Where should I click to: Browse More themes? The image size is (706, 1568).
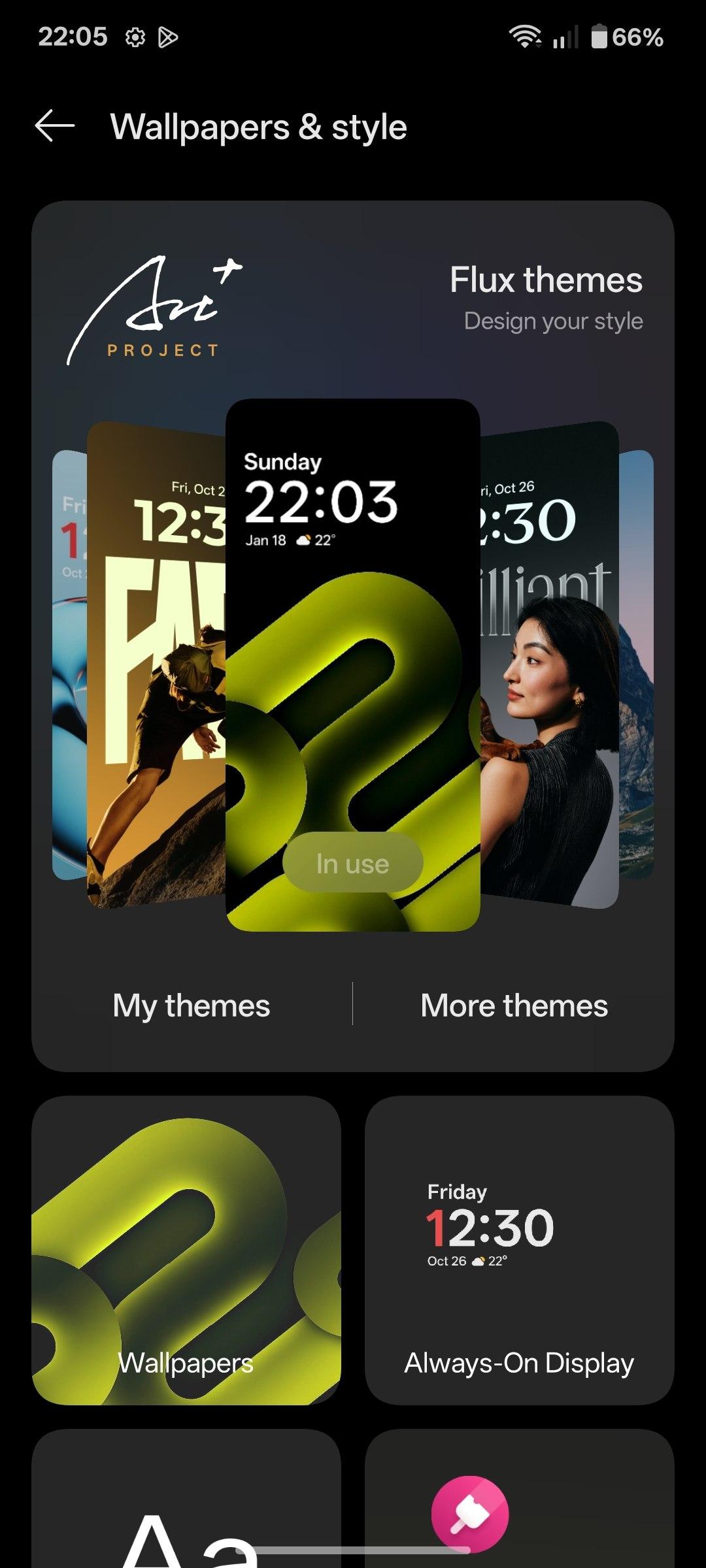[514, 1005]
